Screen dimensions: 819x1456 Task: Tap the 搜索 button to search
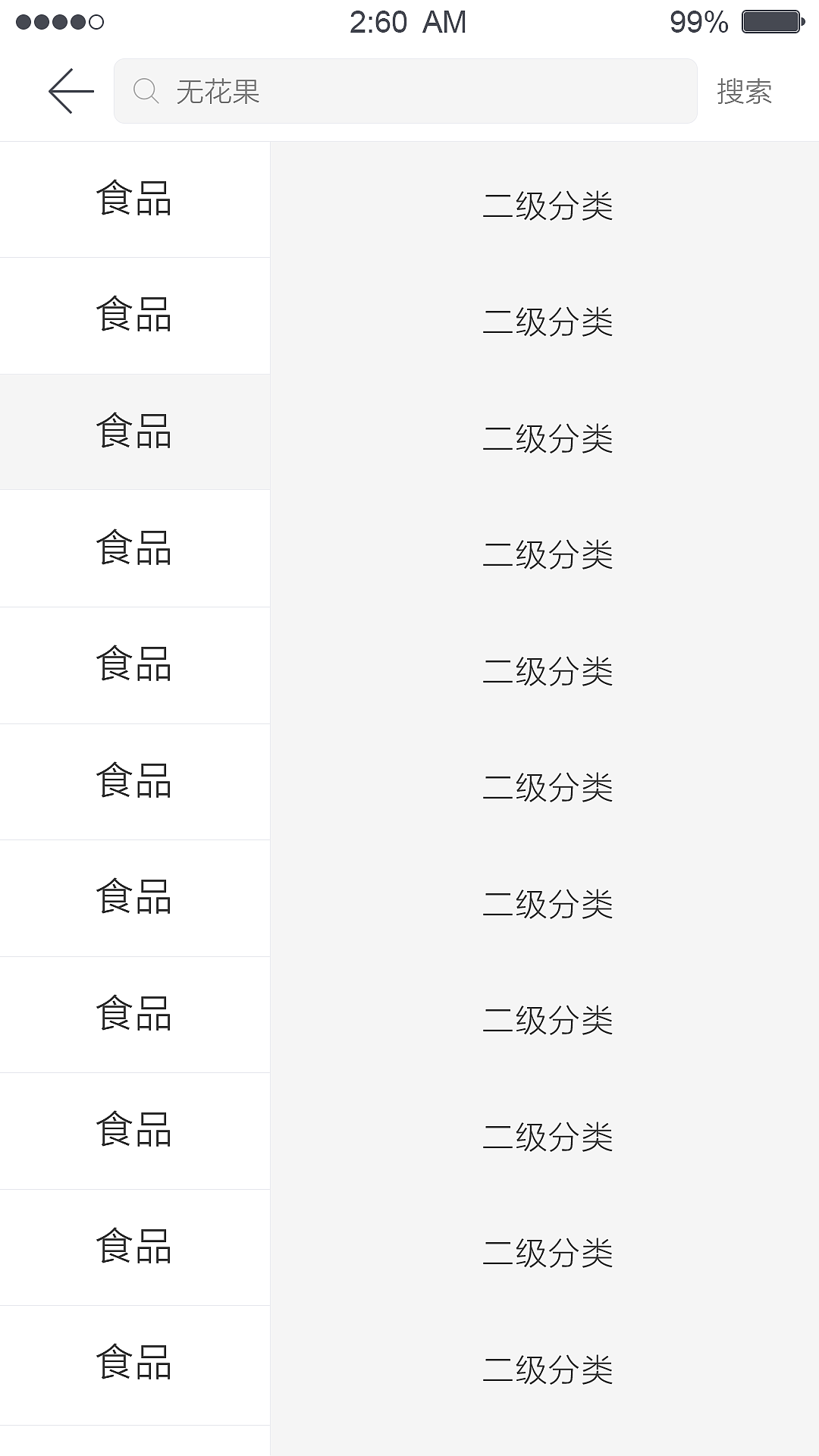pyautogui.click(x=745, y=91)
